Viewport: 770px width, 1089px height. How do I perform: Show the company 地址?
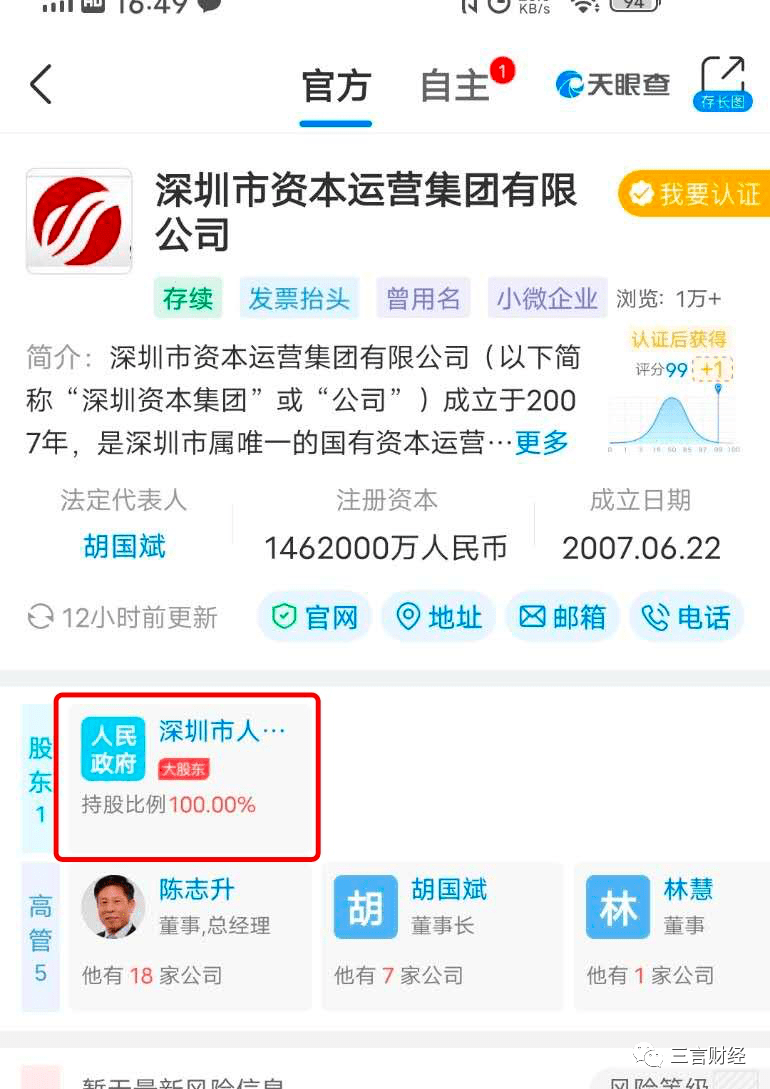point(439,617)
